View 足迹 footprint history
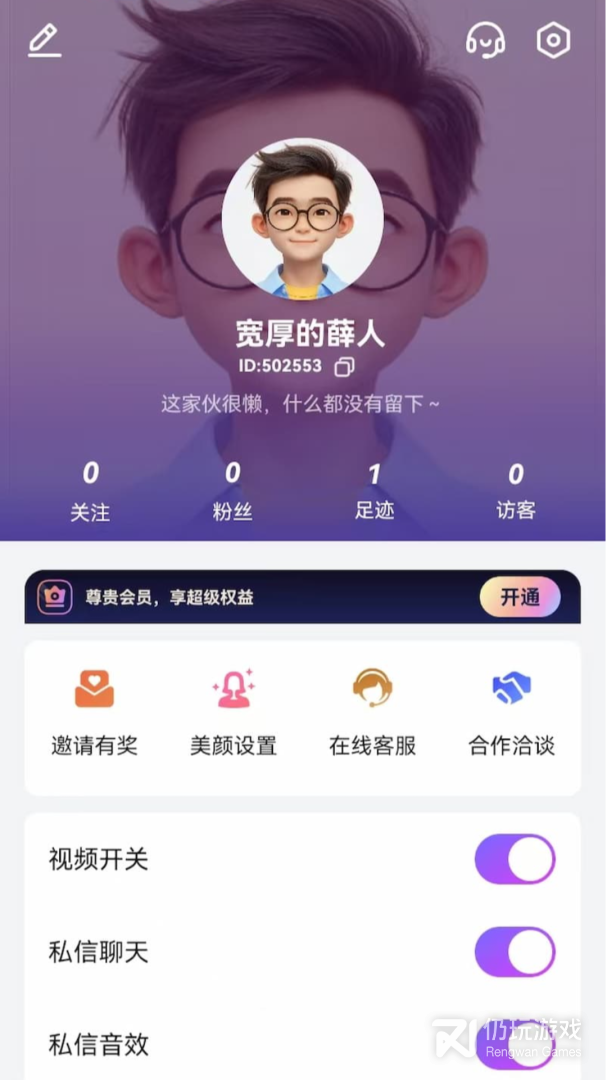 374,492
